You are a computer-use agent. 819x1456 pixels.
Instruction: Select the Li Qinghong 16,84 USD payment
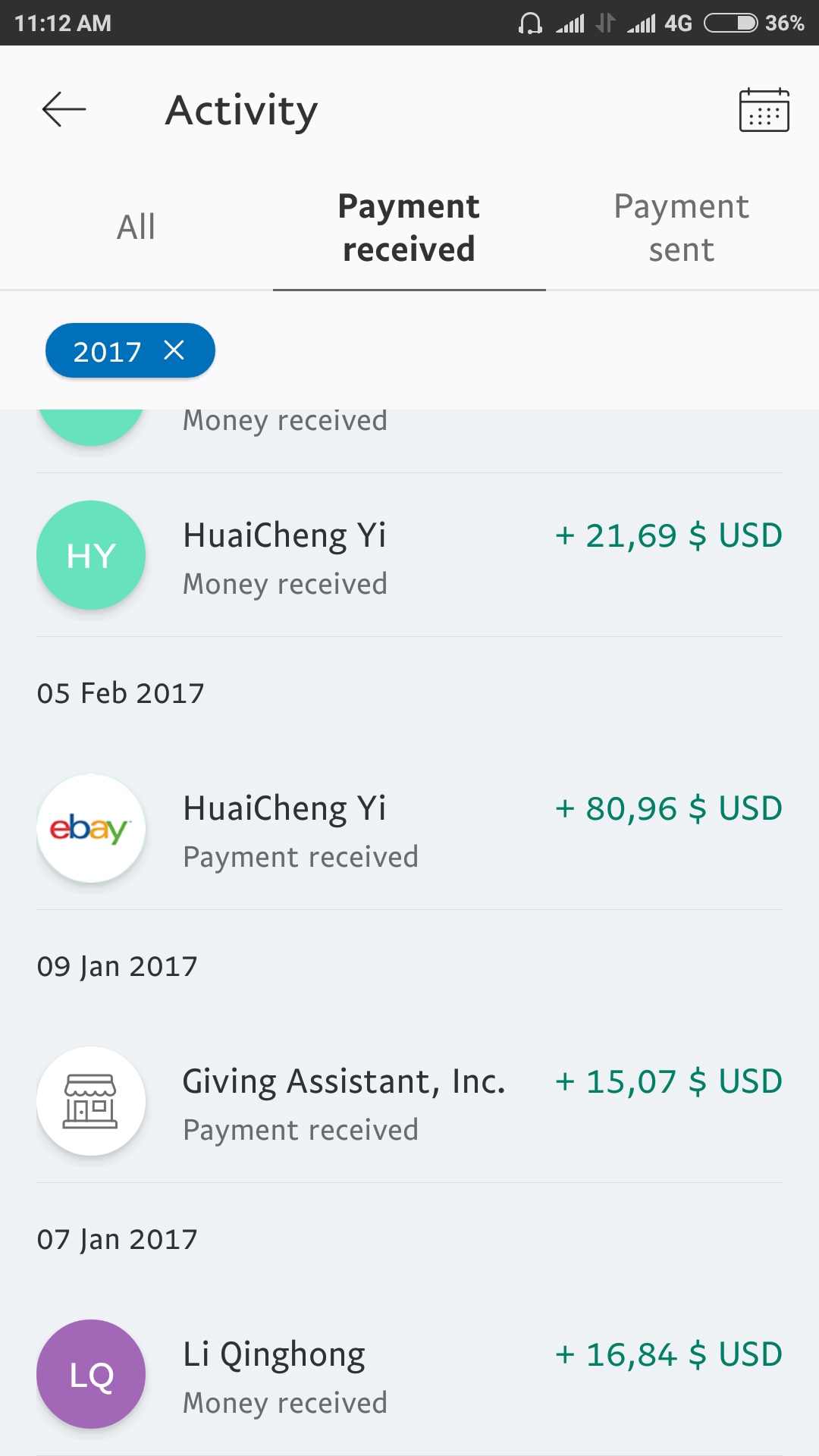coord(409,1375)
